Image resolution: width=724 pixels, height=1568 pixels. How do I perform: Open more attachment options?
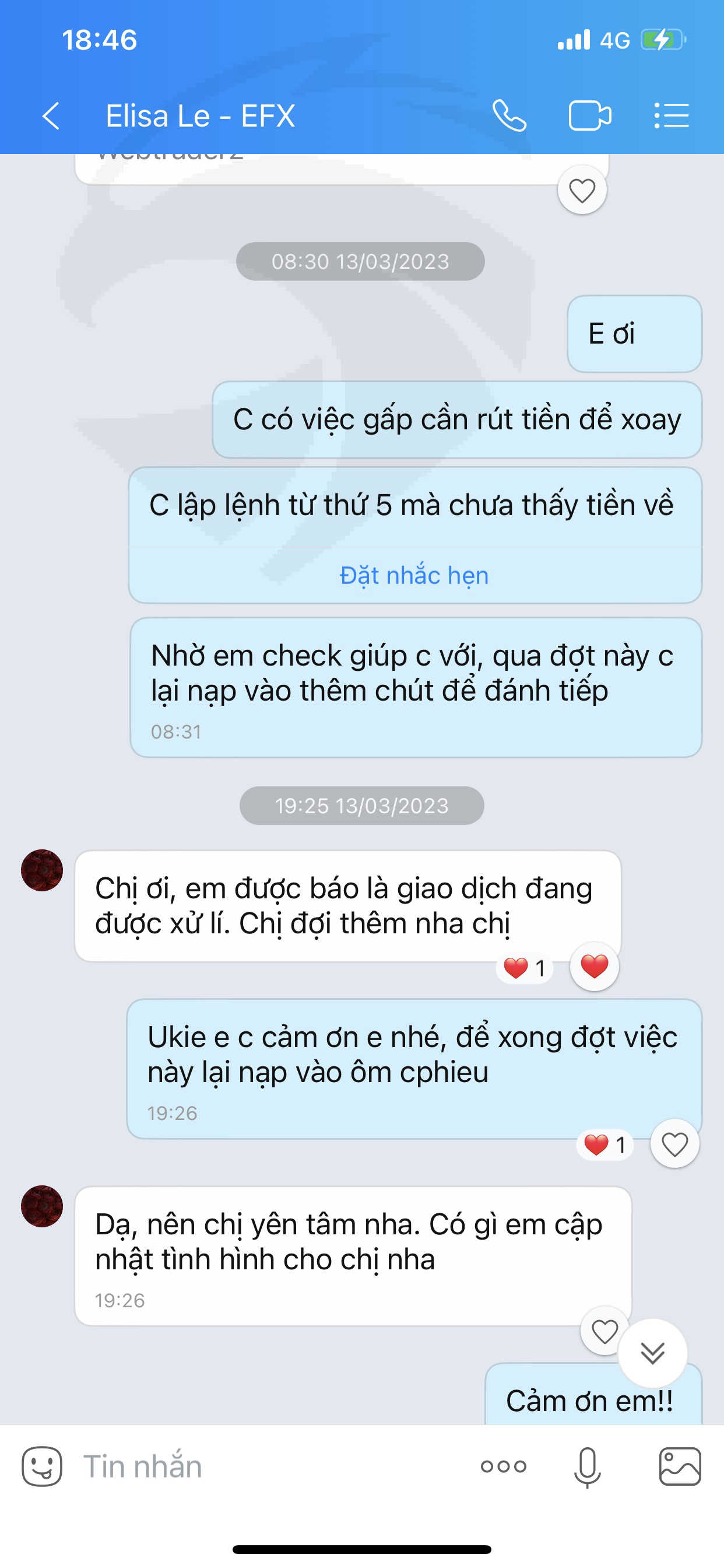503,1466
